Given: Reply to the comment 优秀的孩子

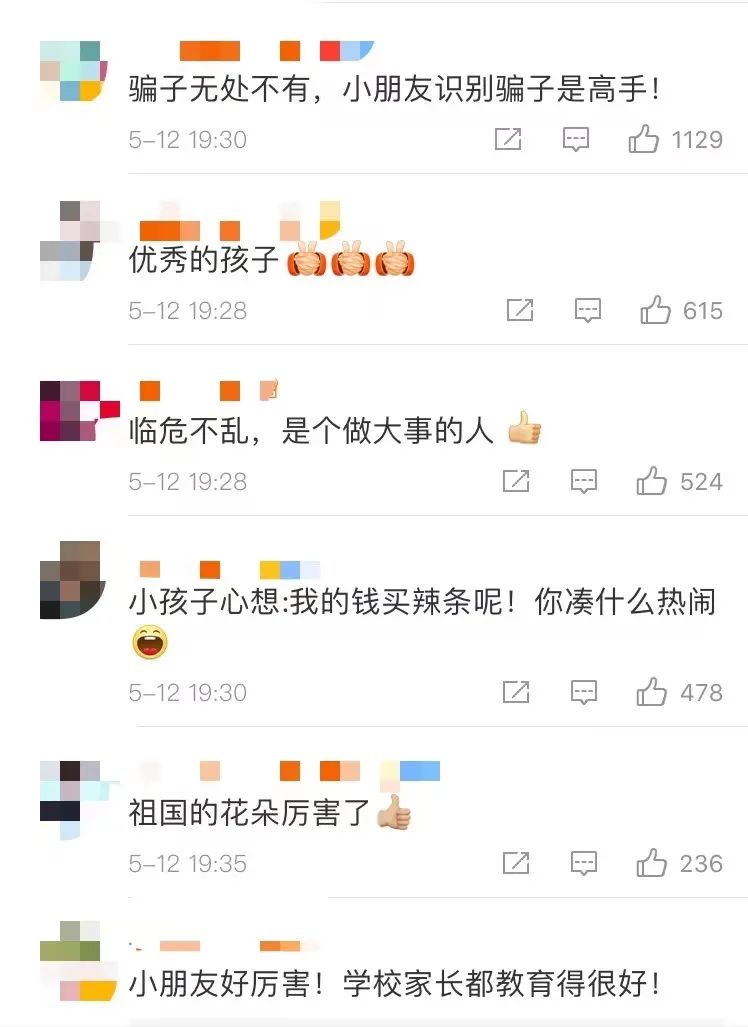Looking at the screenshot, I should pyautogui.click(x=588, y=310).
